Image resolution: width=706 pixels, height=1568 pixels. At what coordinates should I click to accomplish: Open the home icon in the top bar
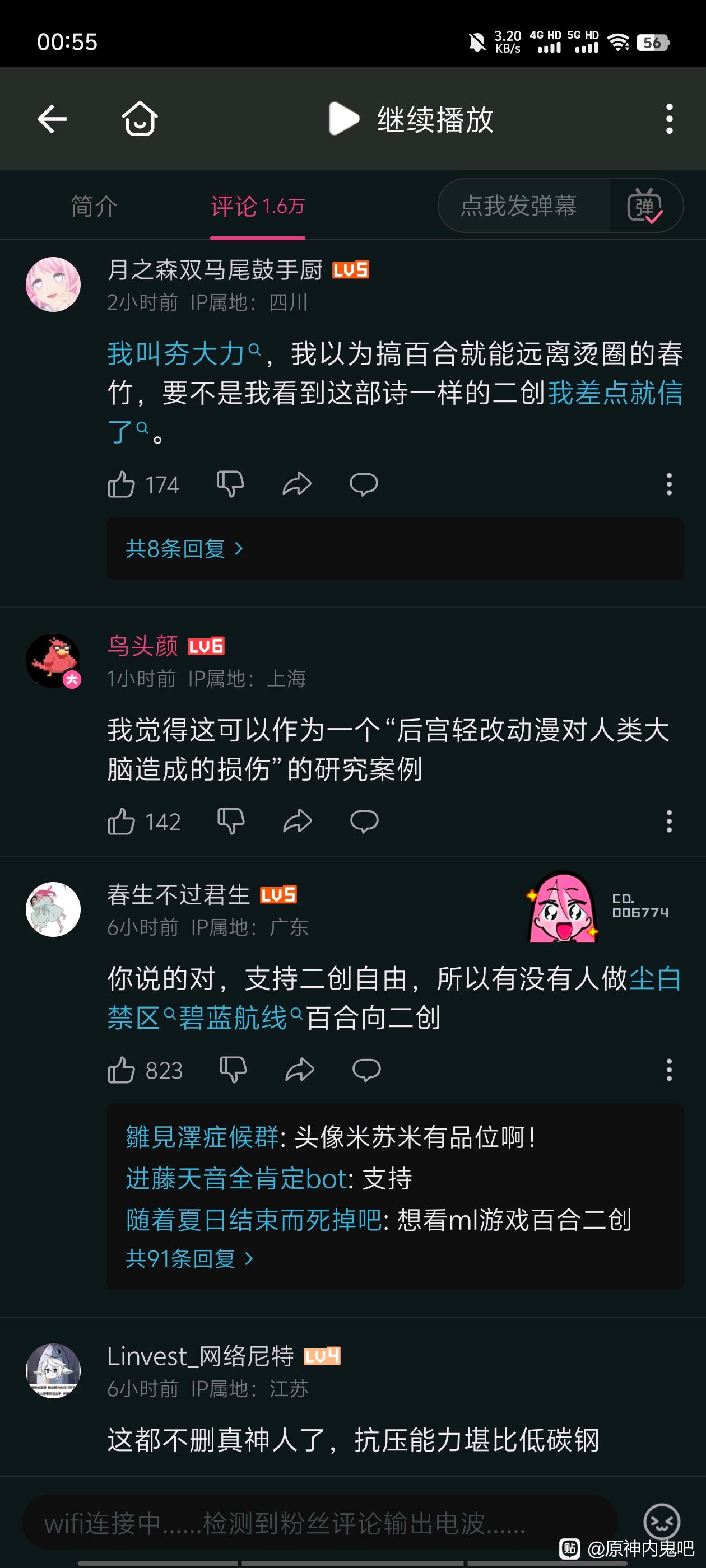(140, 119)
